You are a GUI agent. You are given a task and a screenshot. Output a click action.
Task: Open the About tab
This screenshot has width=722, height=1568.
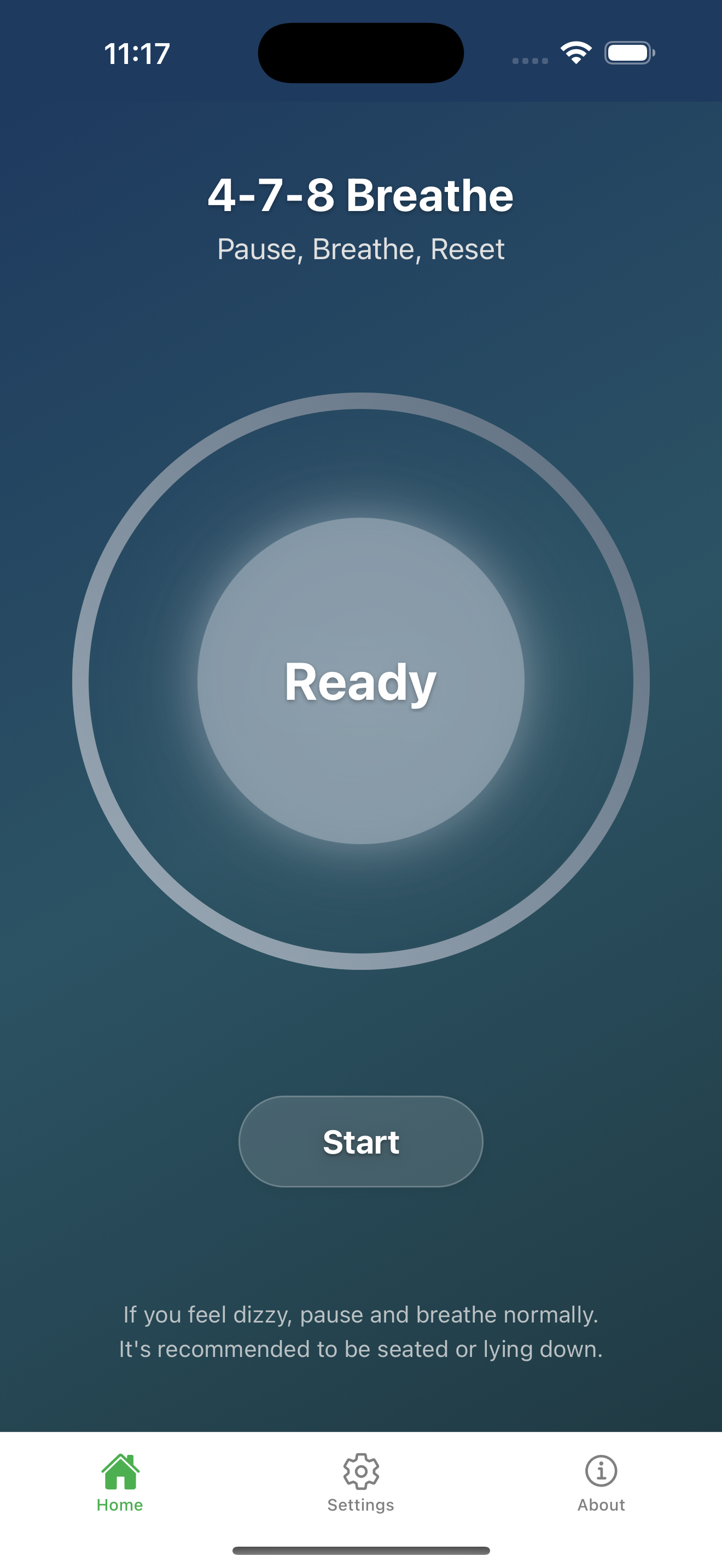(x=601, y=1483)
